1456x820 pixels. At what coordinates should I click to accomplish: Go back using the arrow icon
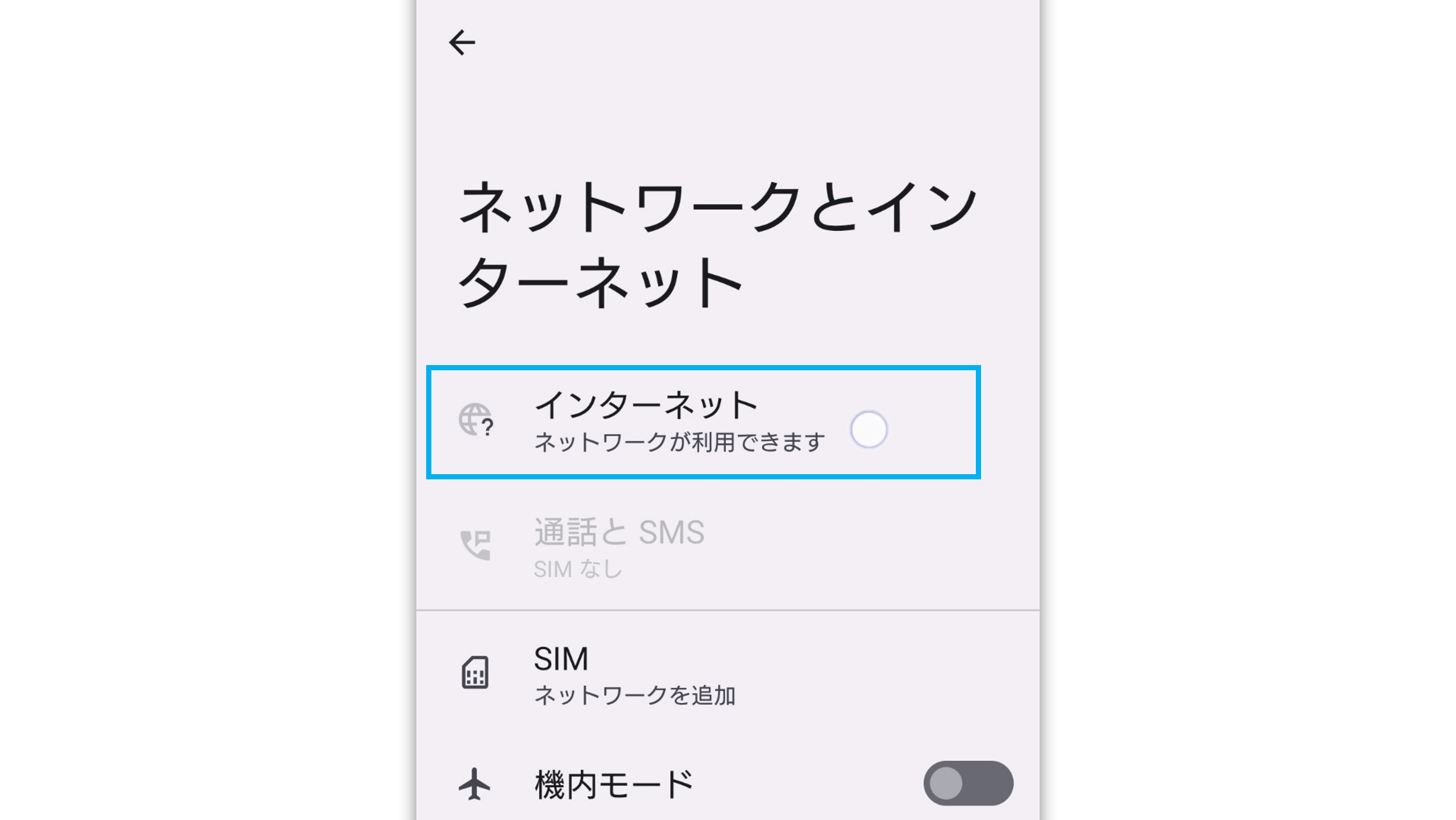coord(462,43)
